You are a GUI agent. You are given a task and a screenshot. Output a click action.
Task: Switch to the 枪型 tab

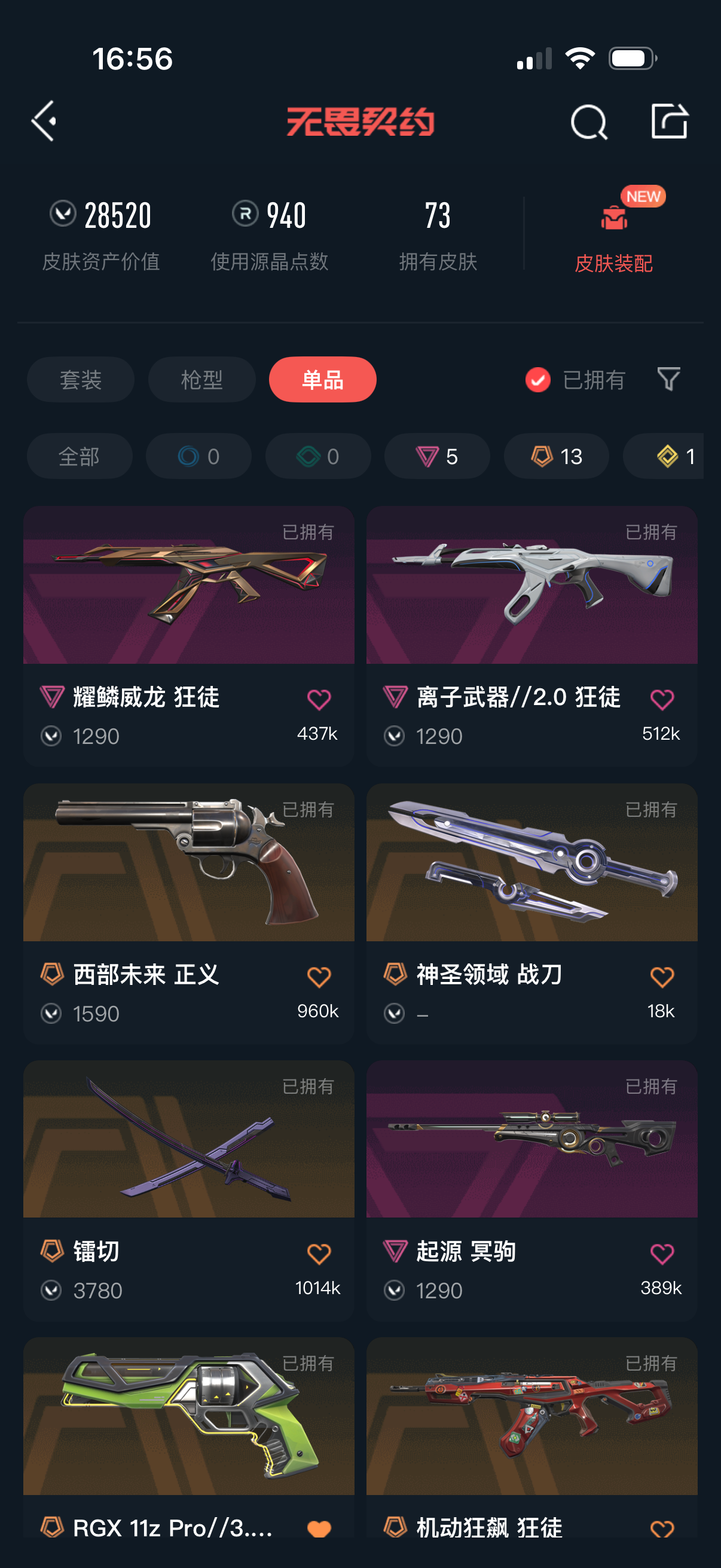pos(201,379)
